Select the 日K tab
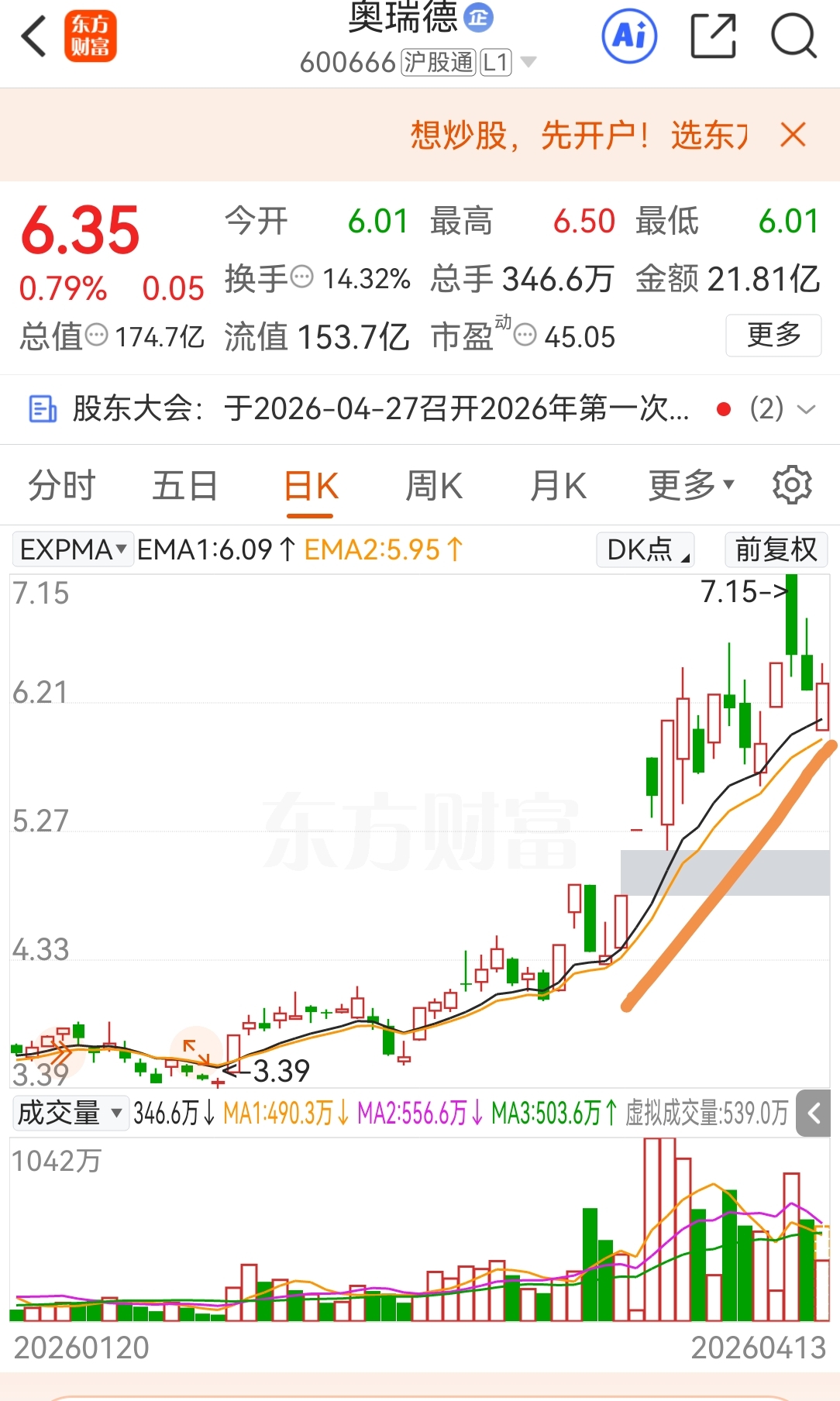 311,487
